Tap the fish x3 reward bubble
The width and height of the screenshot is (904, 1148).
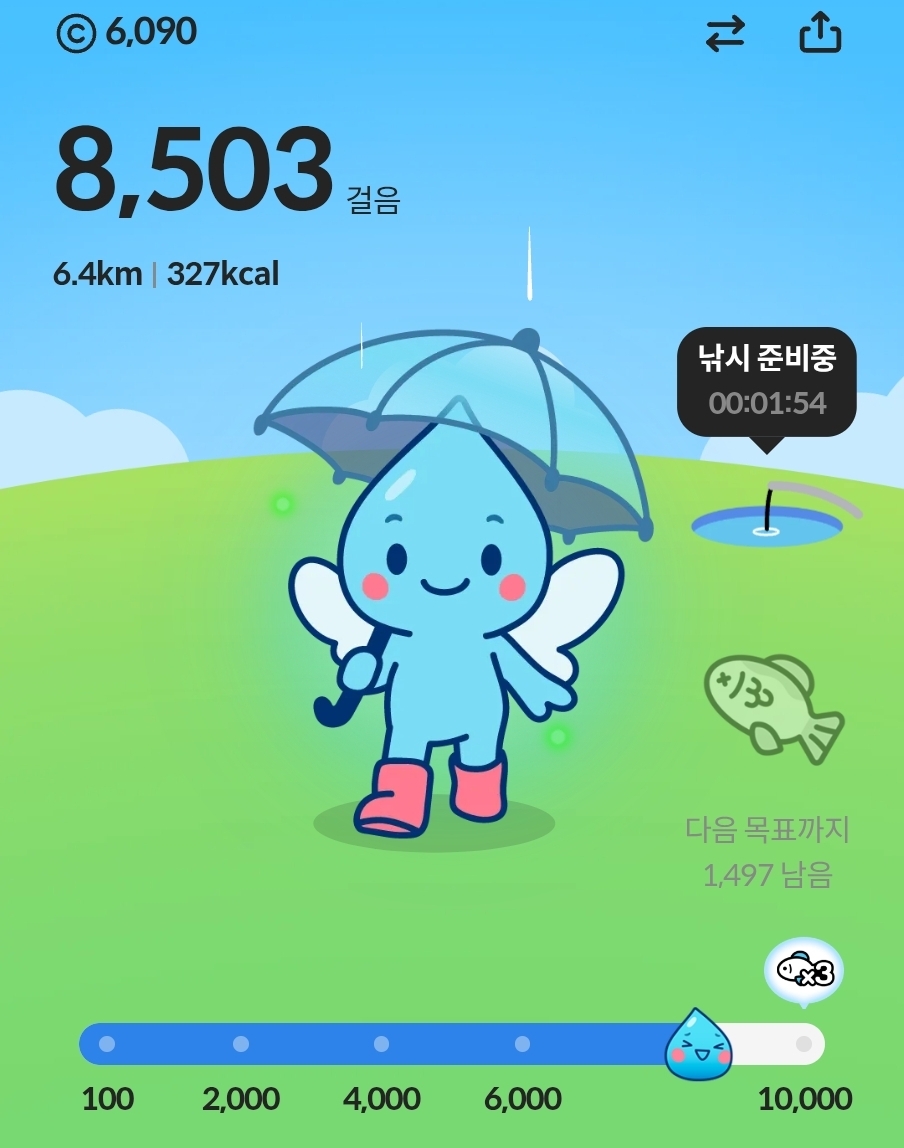pyautogui.click(x=804, y=970)
